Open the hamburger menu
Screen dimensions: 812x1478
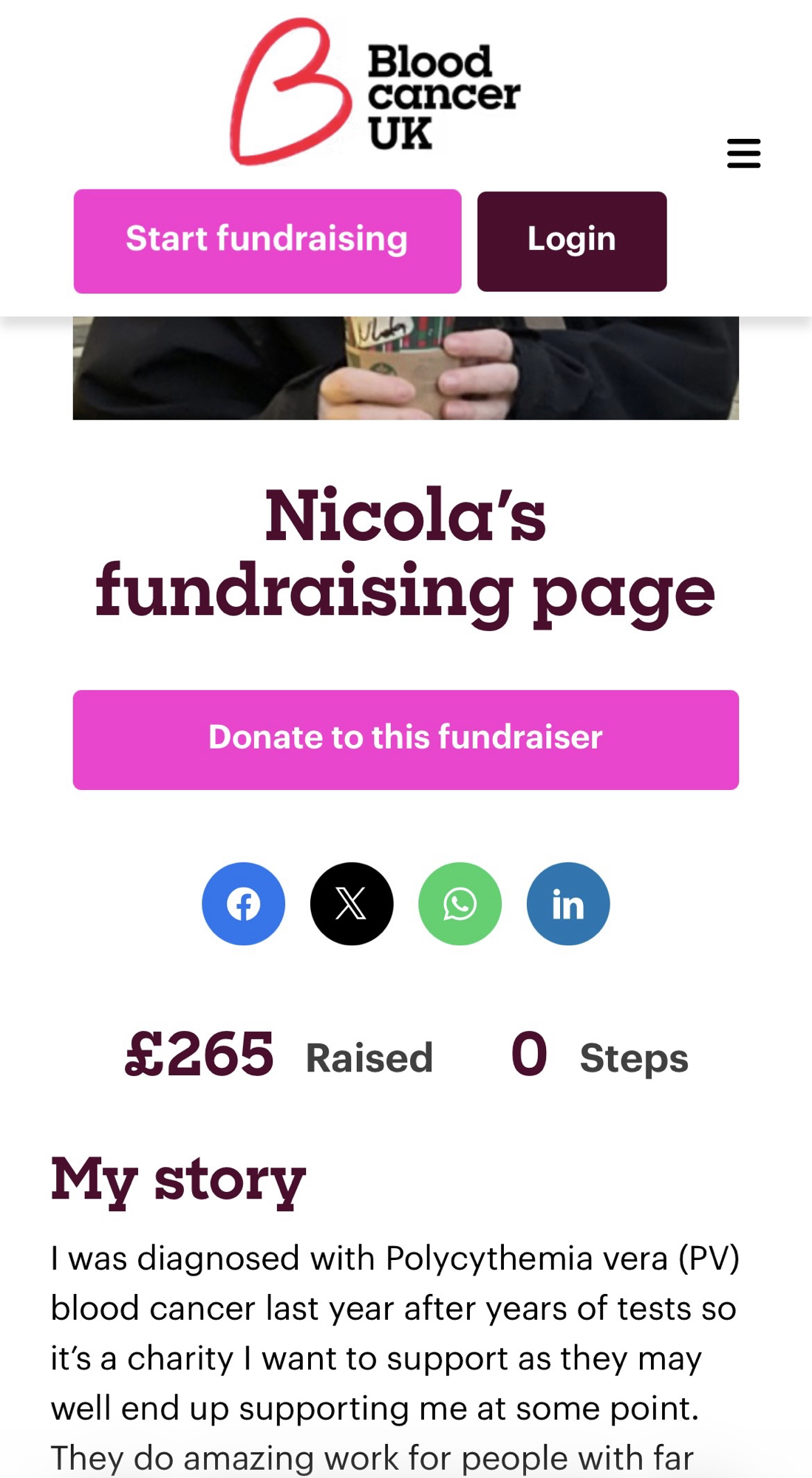[x=743, y=153]
